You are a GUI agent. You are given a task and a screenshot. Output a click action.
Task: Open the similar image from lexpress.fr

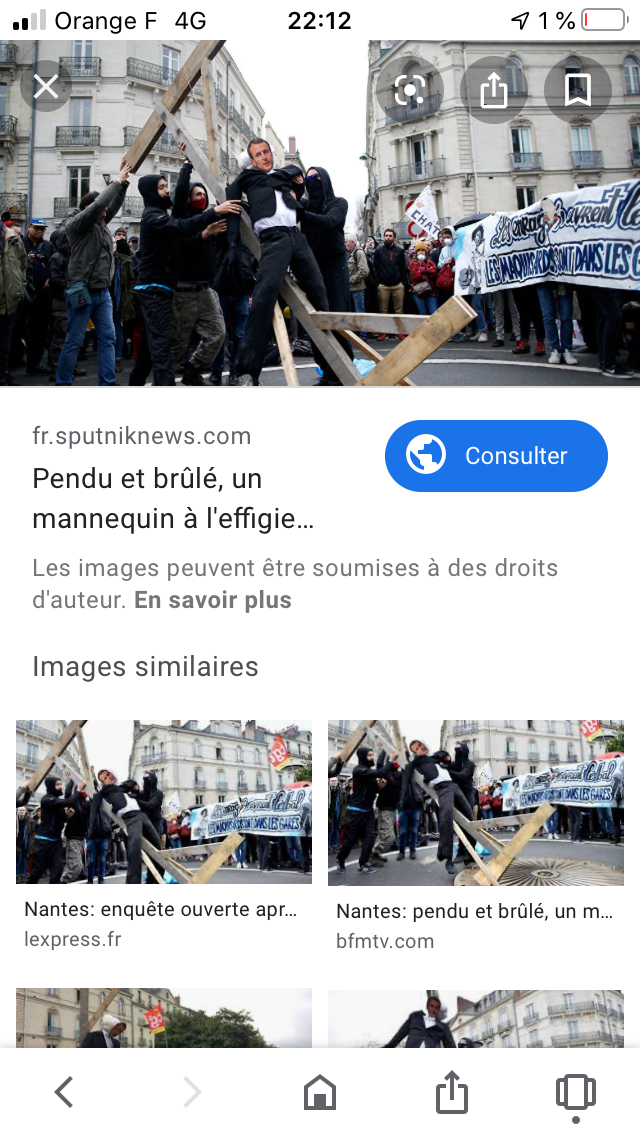tap(164, 802)
